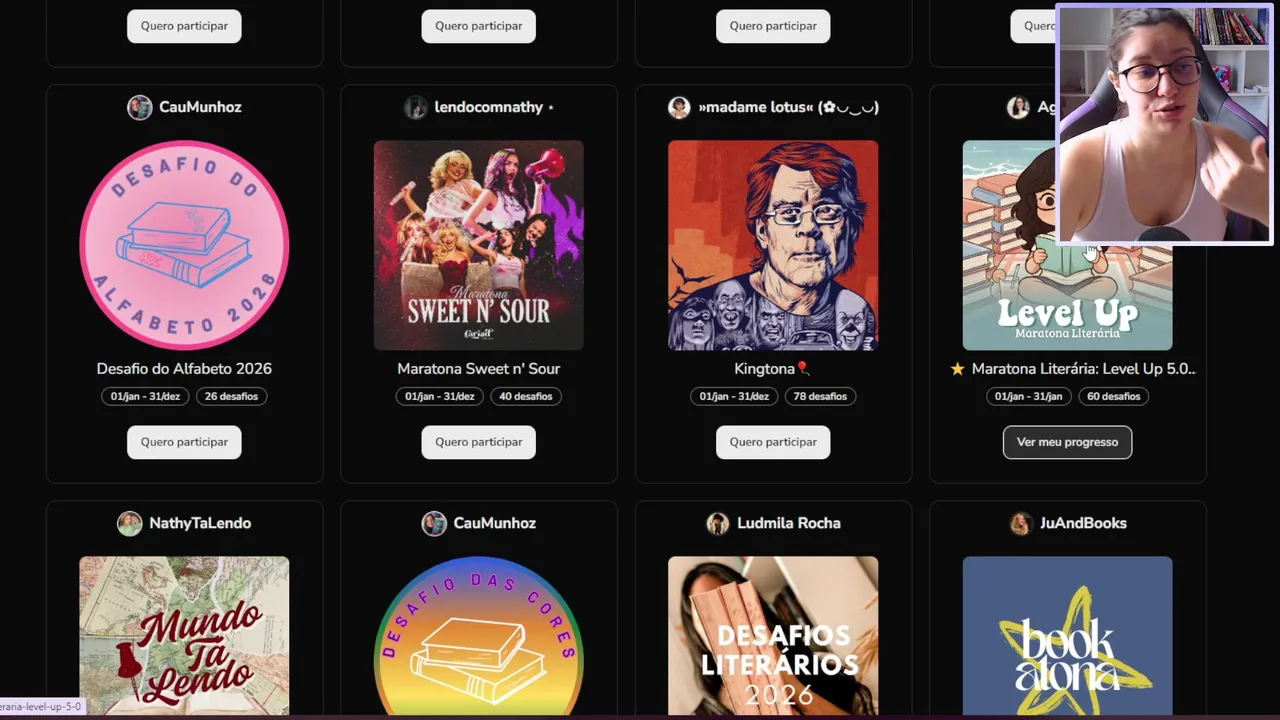Visit JuAndBooks' profile
Viewport: 1280px width, 720px height.
1082,523
